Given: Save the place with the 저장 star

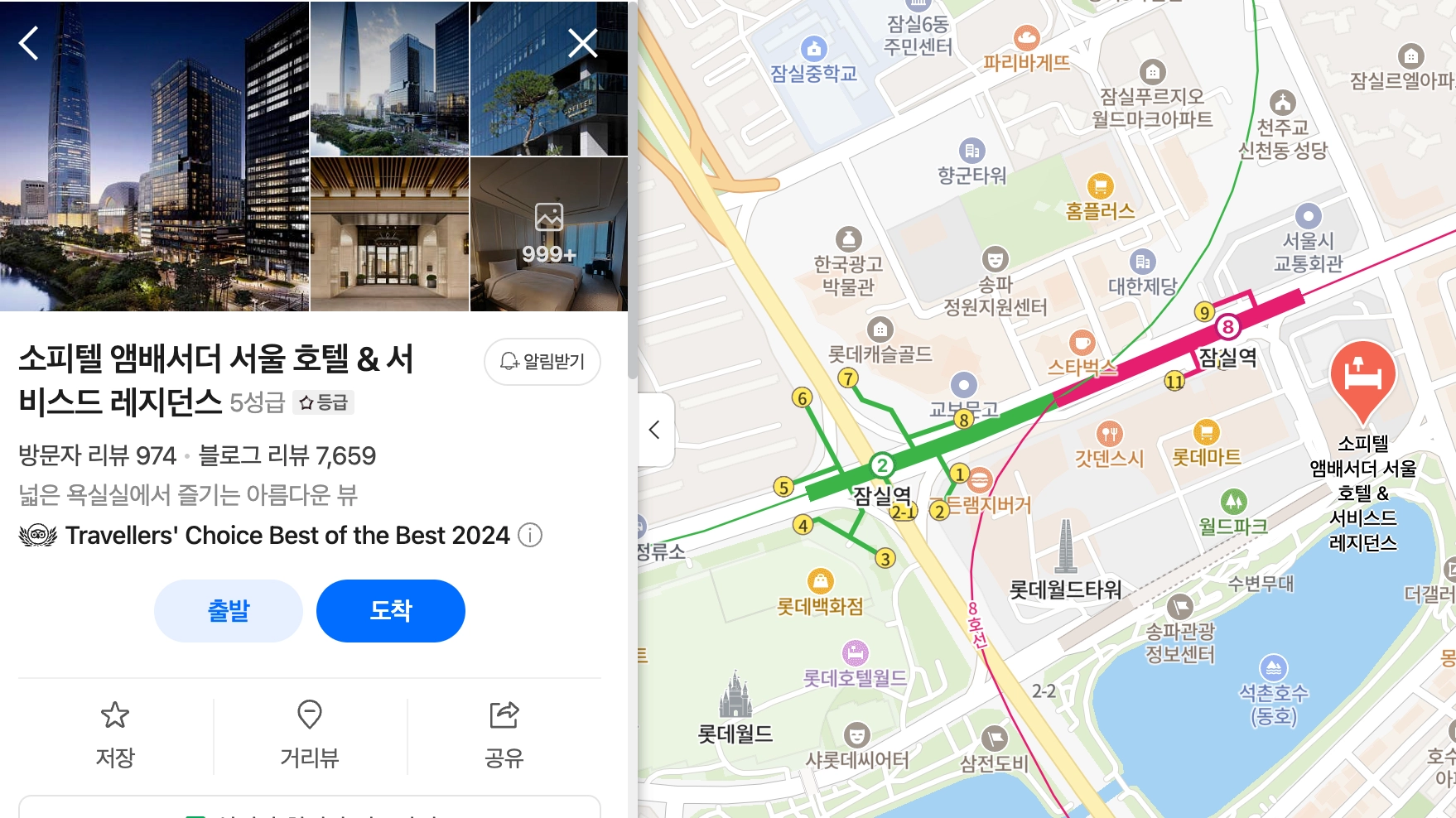Looking at the screenshot, I should pos(115,734).
